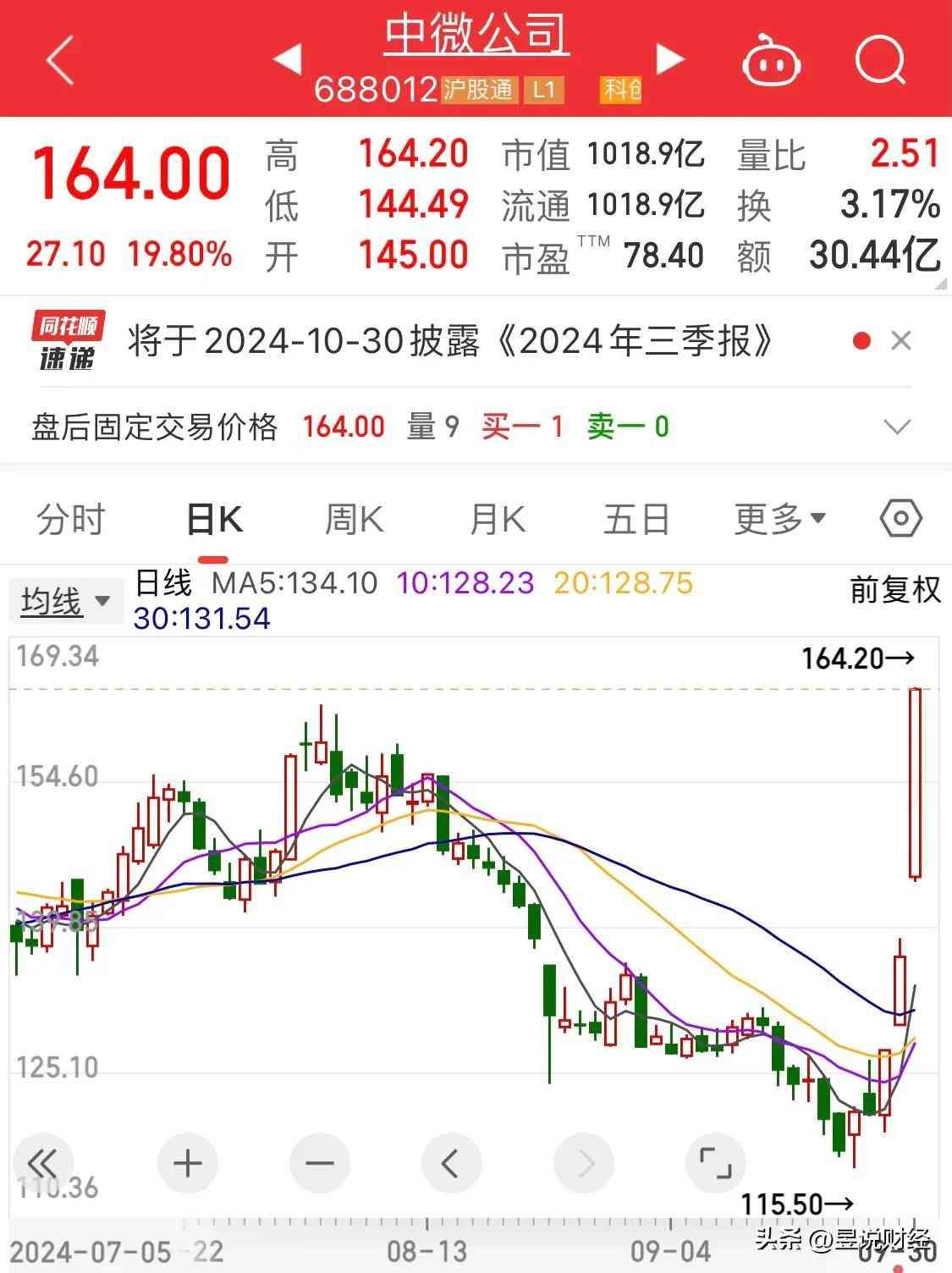Zoom out the K-line chart
The image size is (952, 1273).
[320, 1164]
